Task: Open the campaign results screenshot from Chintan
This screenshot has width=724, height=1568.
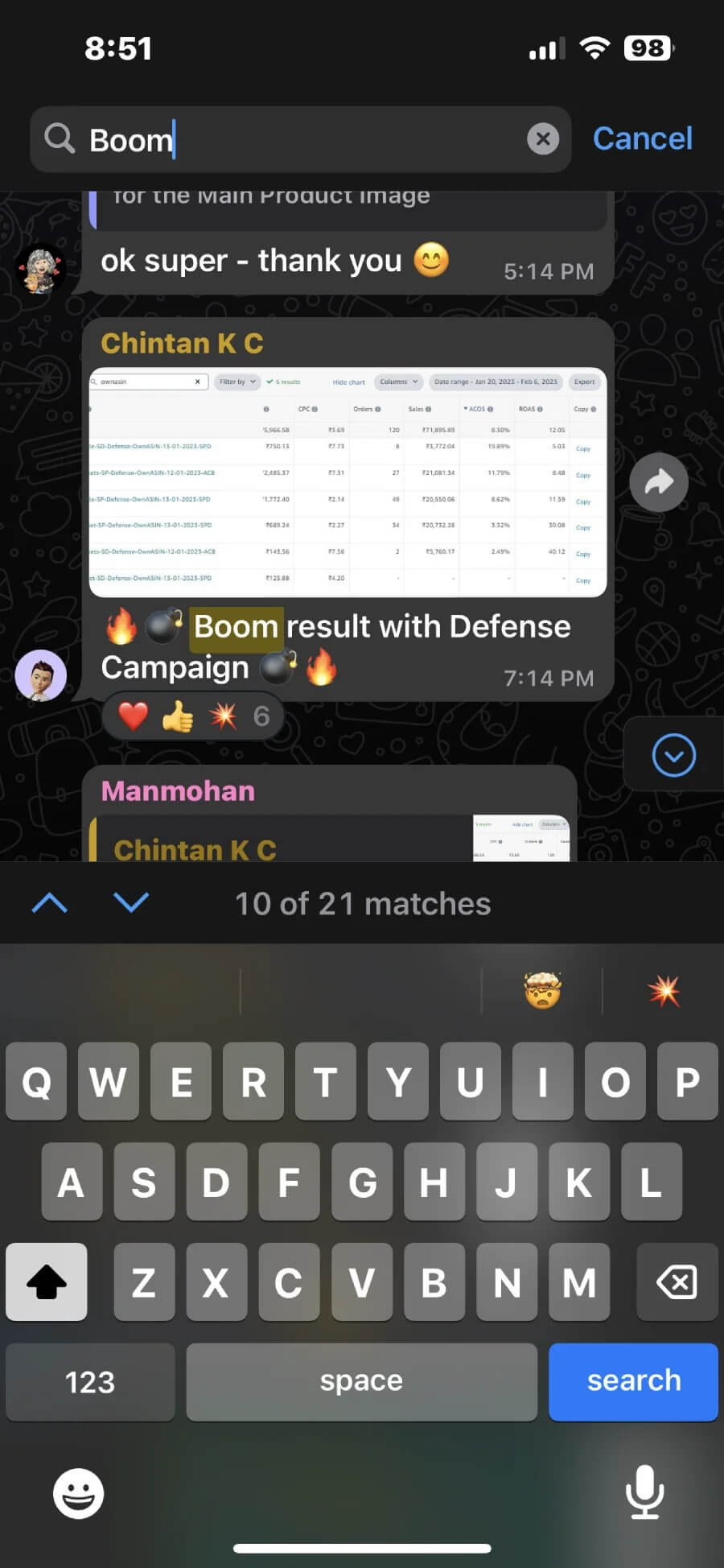Action: tap(348, 482)
